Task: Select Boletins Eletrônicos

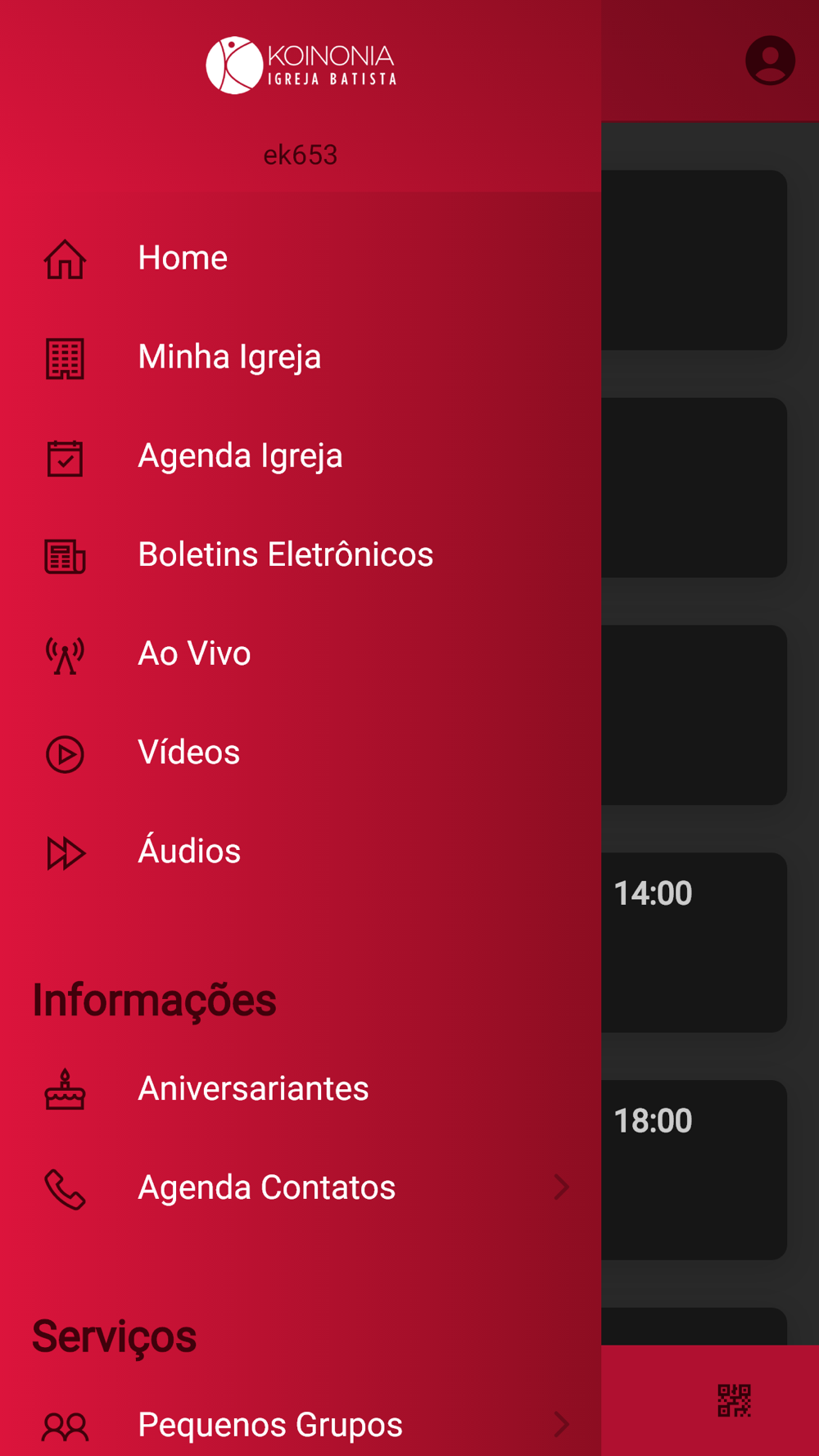Action: pyautogui.click(x=301, y=556)
